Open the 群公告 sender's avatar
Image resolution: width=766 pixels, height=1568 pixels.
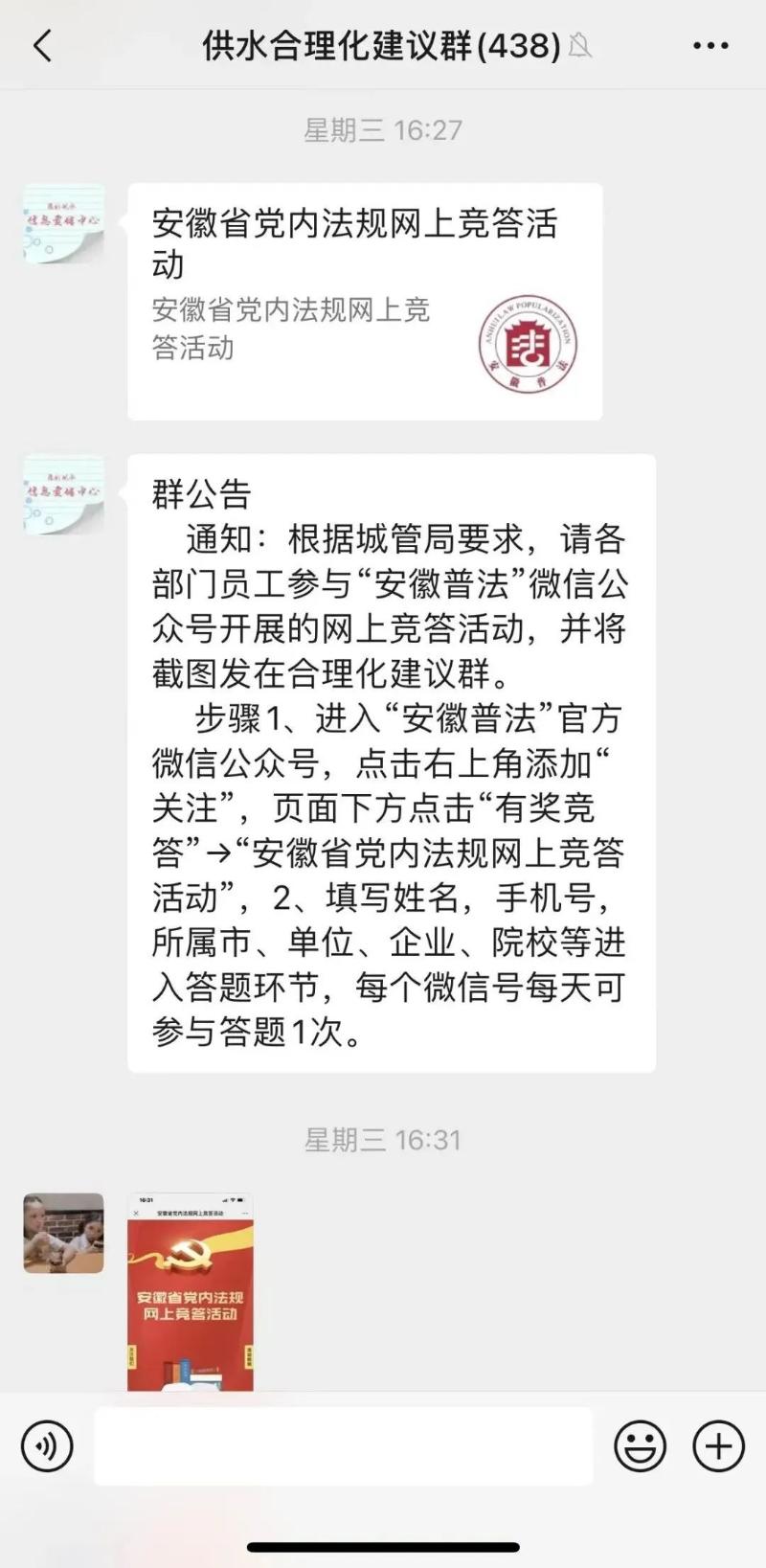pos(63,495)
